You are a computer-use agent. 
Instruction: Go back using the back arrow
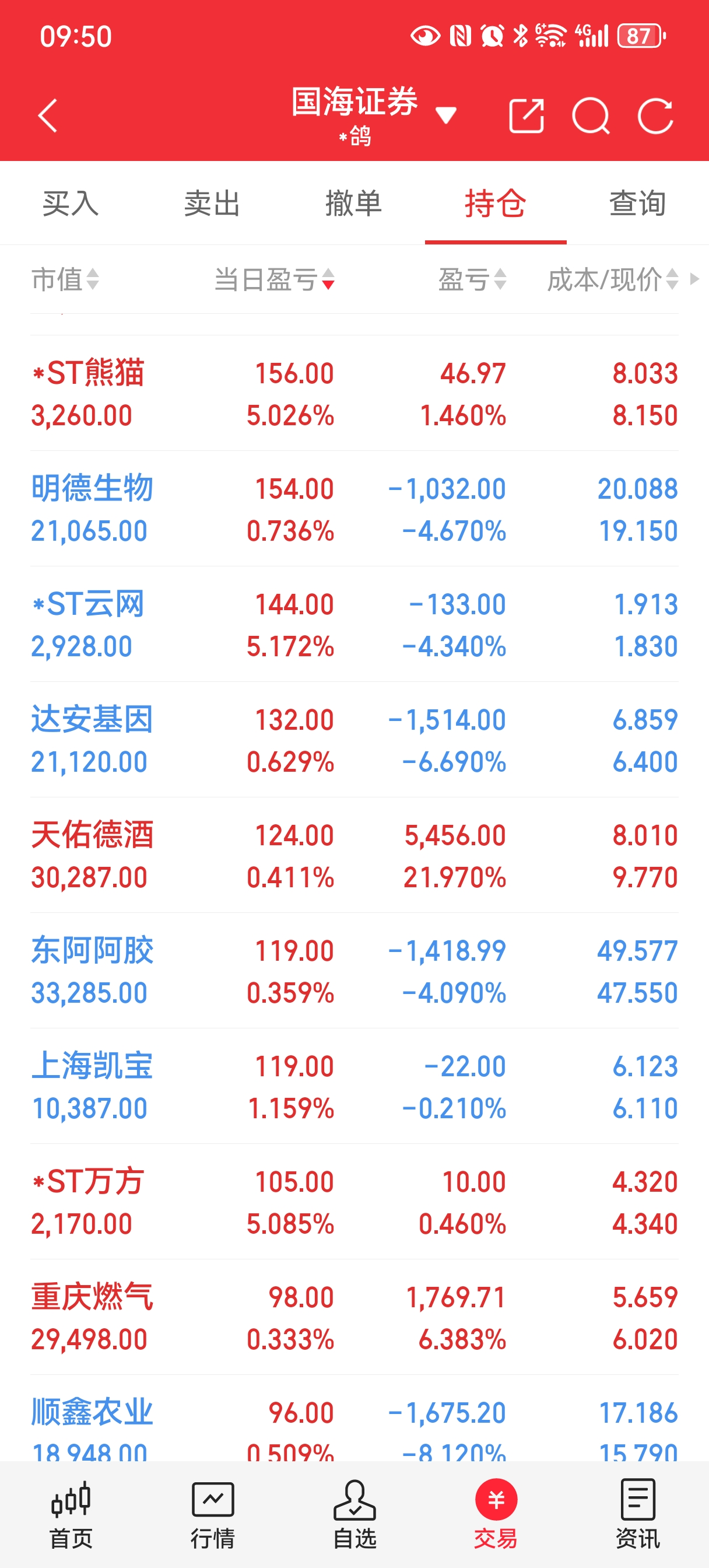pos(47,116)
